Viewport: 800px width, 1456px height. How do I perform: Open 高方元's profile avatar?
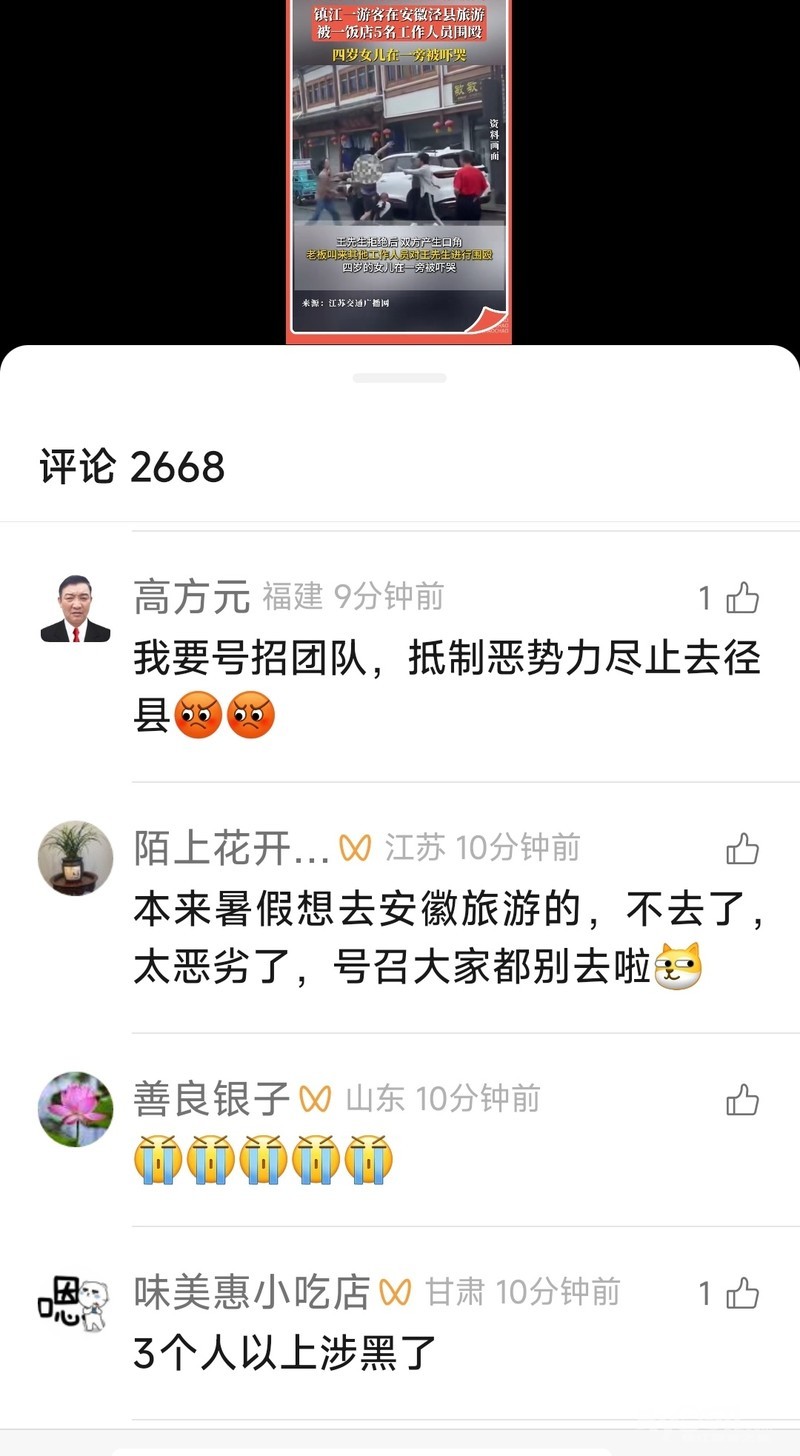point(75,609)
